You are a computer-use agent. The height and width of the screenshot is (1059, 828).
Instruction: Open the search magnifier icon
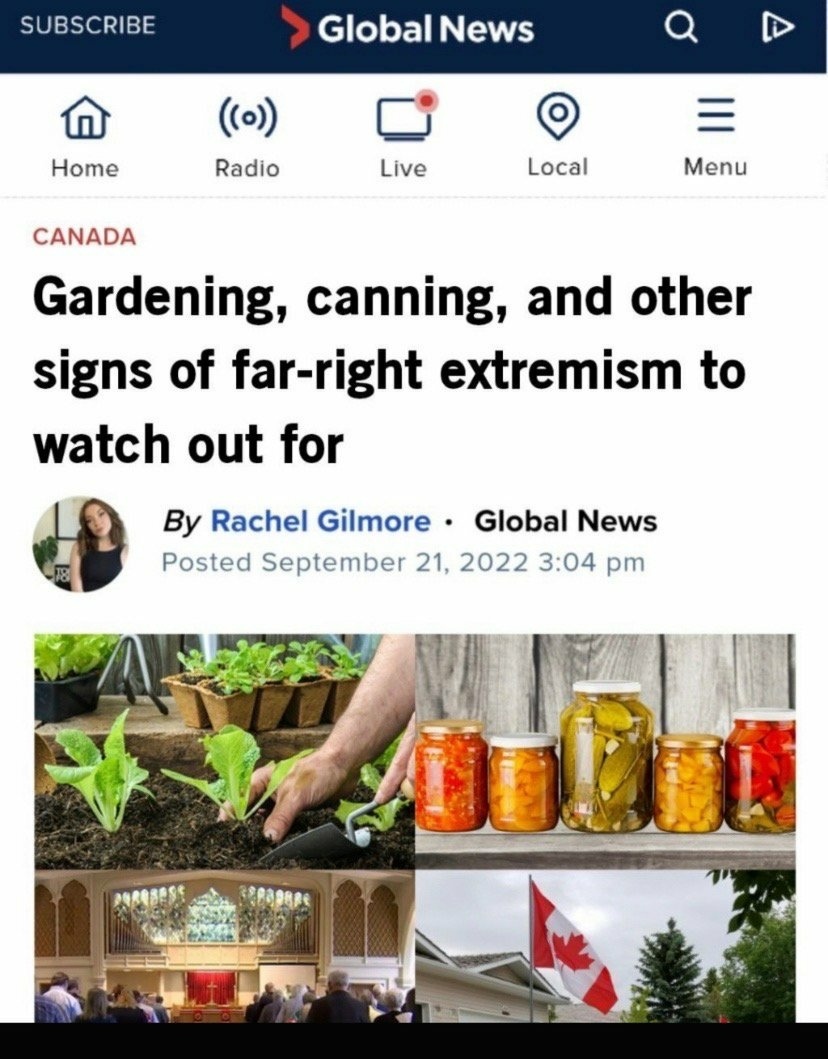pos(682,29)
